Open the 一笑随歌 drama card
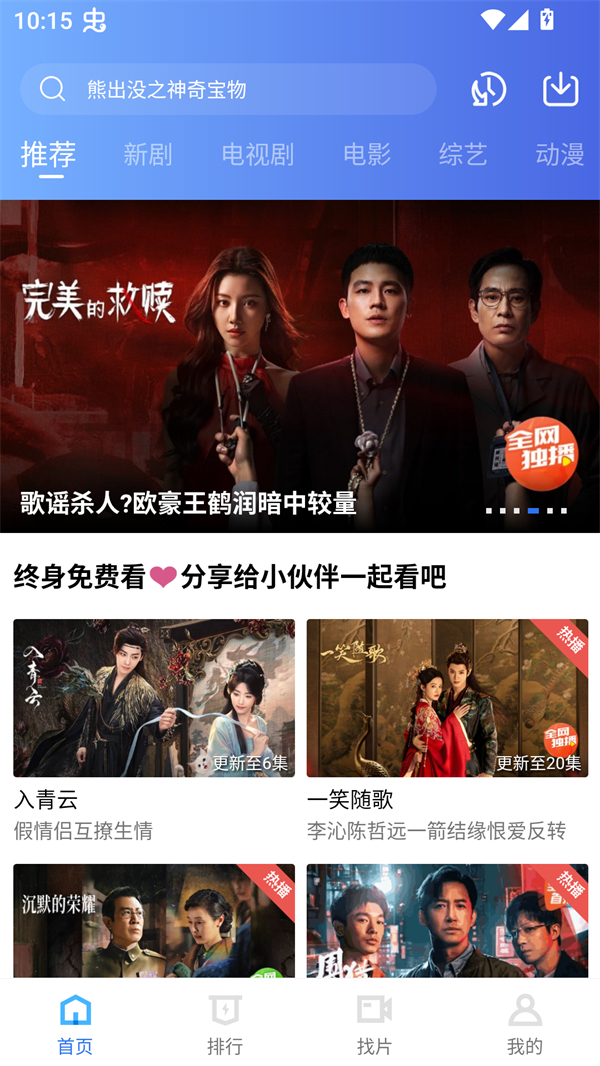 click(447, 698)
